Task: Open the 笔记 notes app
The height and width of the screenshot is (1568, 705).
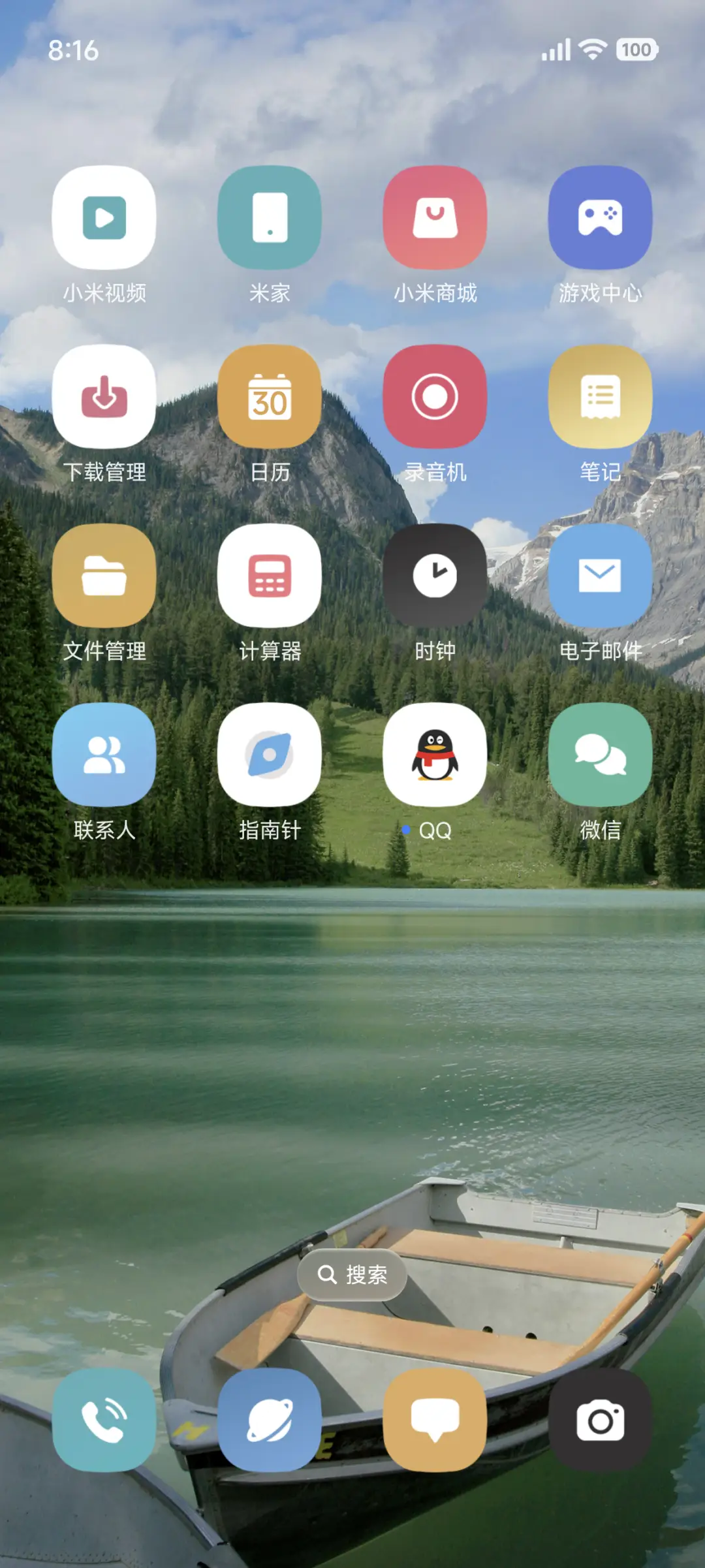Action: 601,400
